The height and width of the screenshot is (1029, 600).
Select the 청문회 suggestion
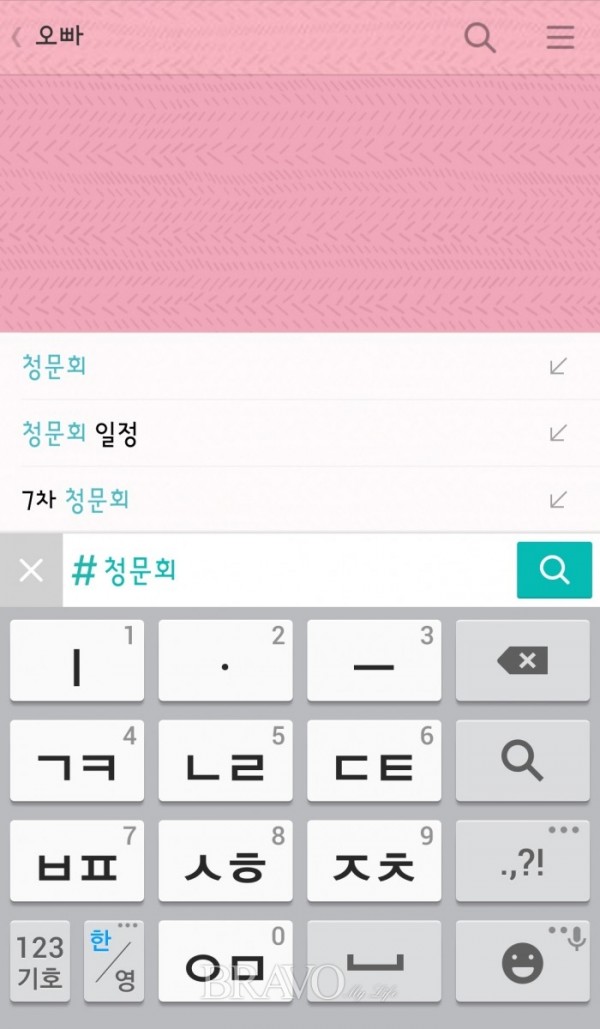coord(55,366)
